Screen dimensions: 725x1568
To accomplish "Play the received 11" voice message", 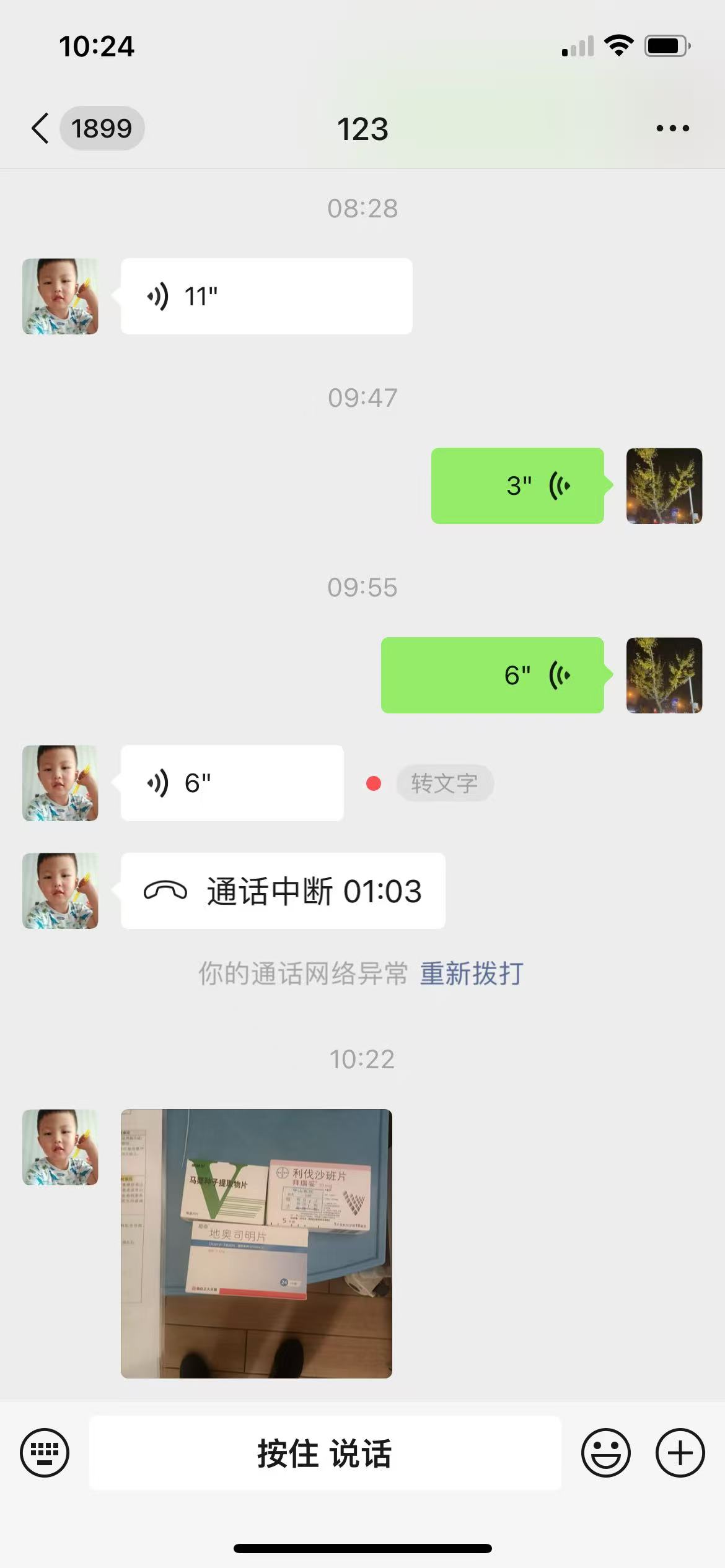I will (x=266, y=297).
